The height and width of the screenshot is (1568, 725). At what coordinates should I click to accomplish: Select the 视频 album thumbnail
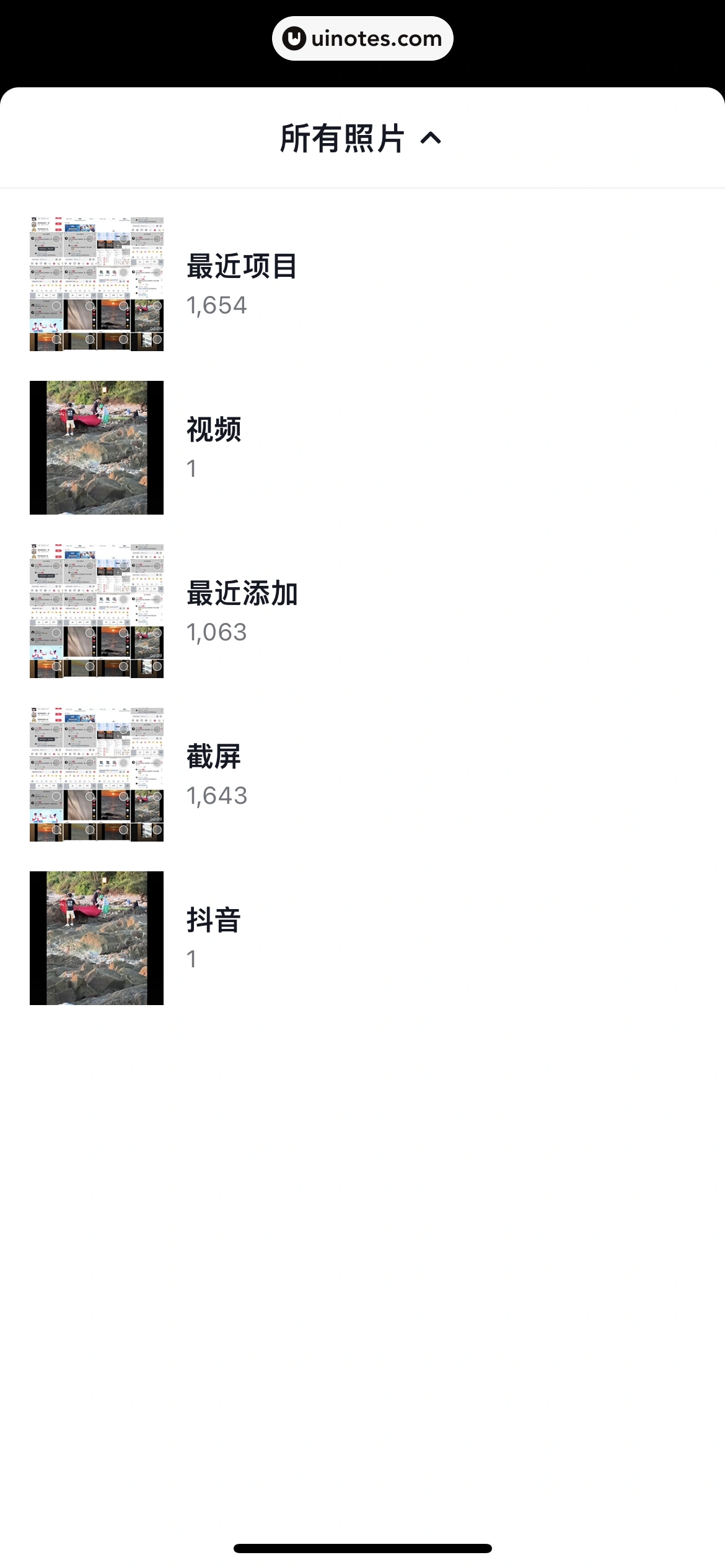[x=96, y=447]
